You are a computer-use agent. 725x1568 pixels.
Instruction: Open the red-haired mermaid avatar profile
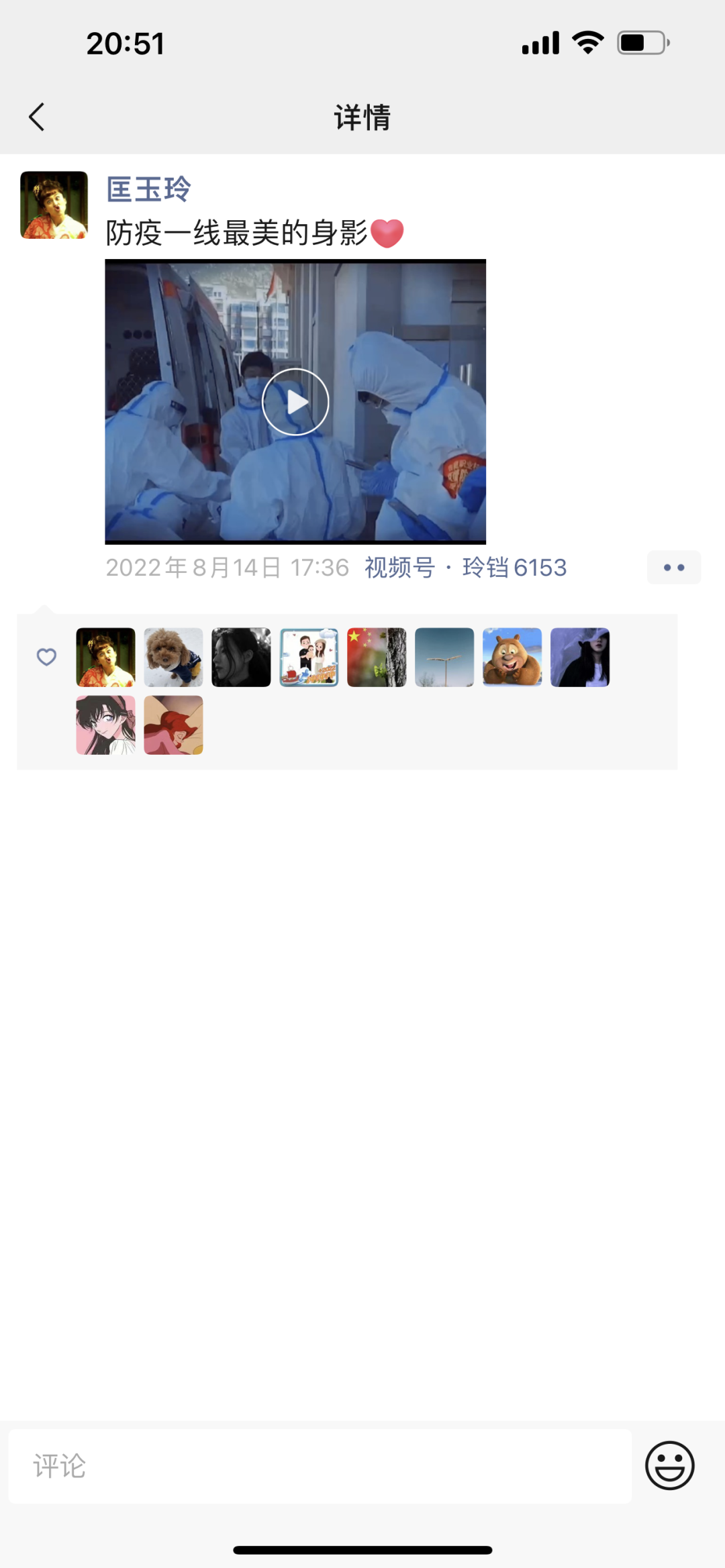(x=173, y=725)
